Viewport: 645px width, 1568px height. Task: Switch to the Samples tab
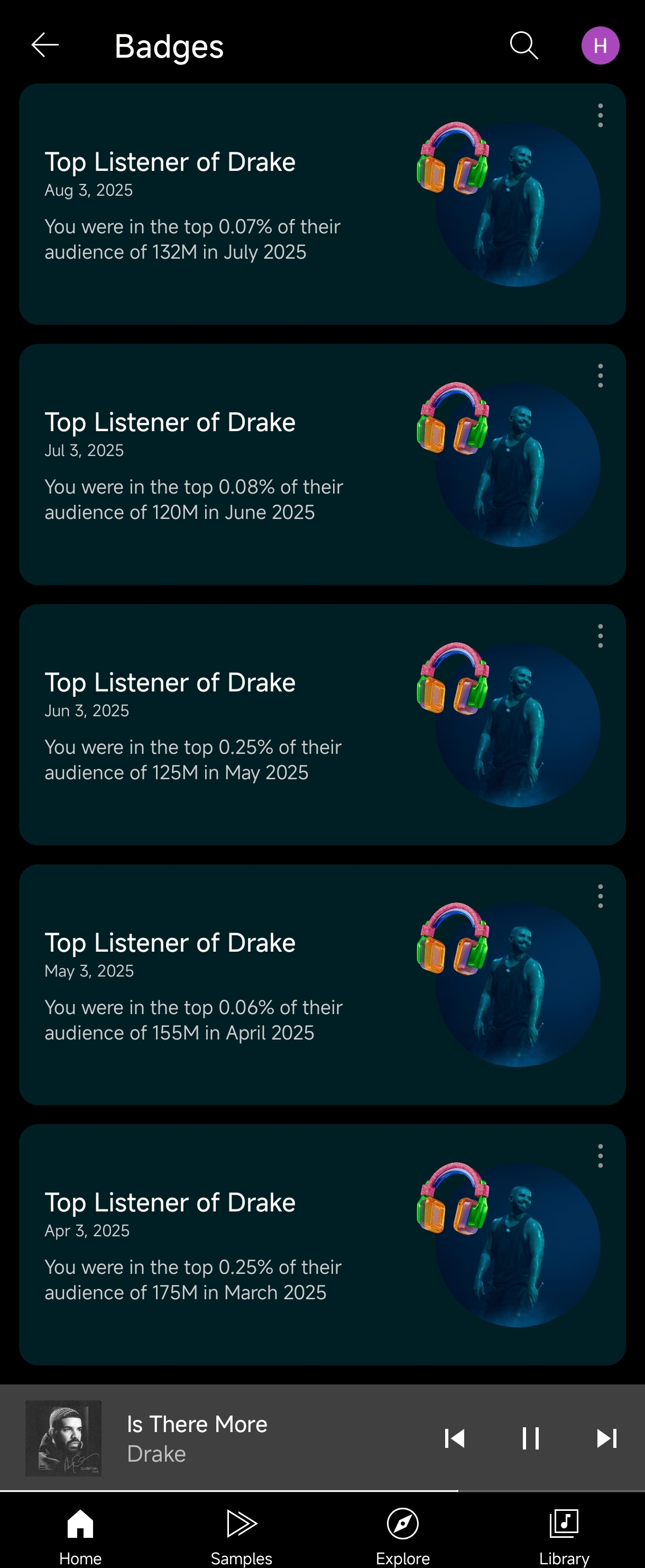point(242,1534)
